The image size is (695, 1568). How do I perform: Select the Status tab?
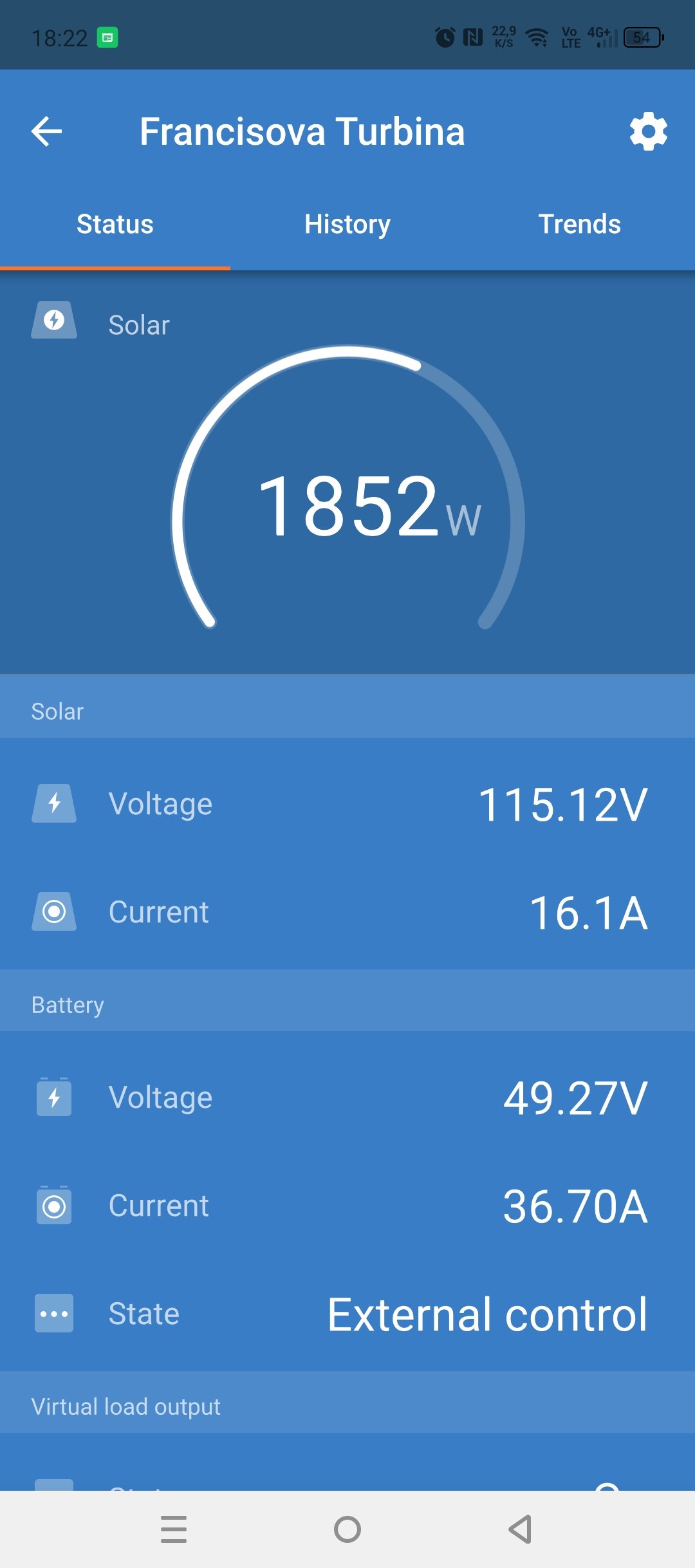115,225
